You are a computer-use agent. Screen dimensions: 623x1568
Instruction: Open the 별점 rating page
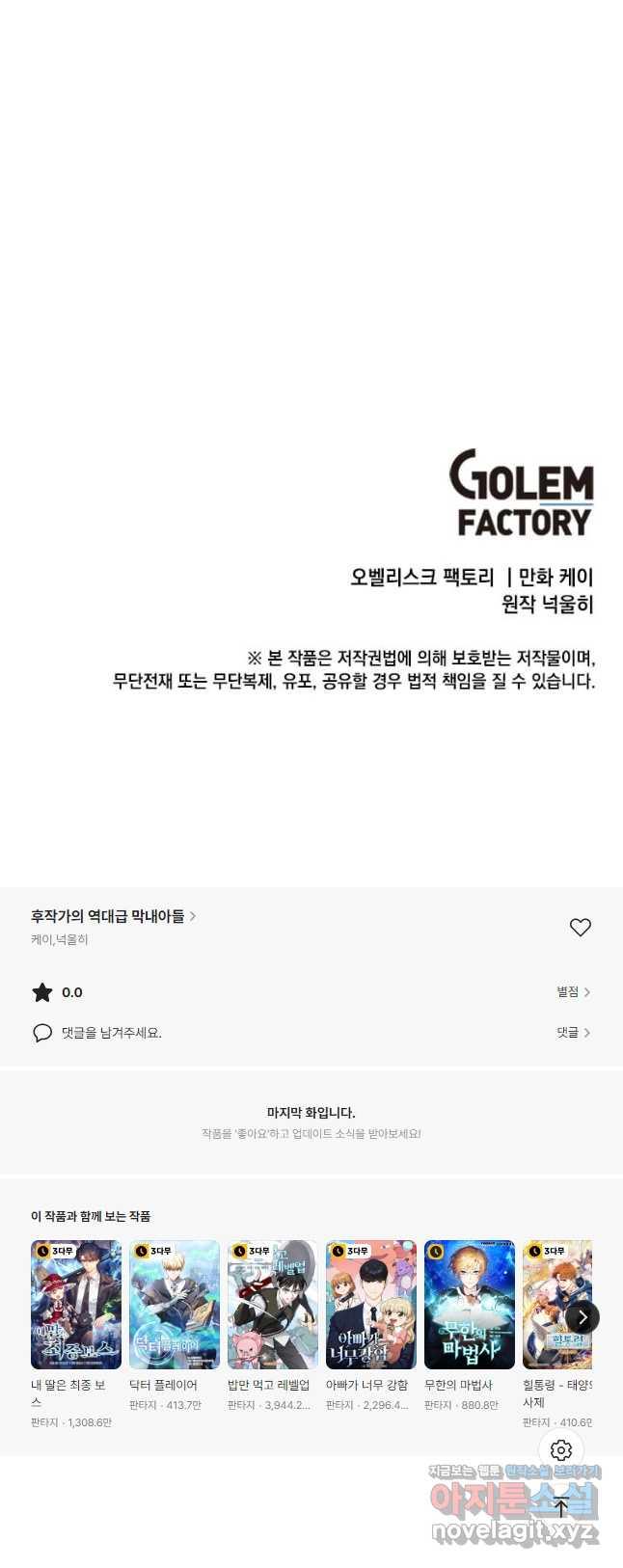[573, 991]
